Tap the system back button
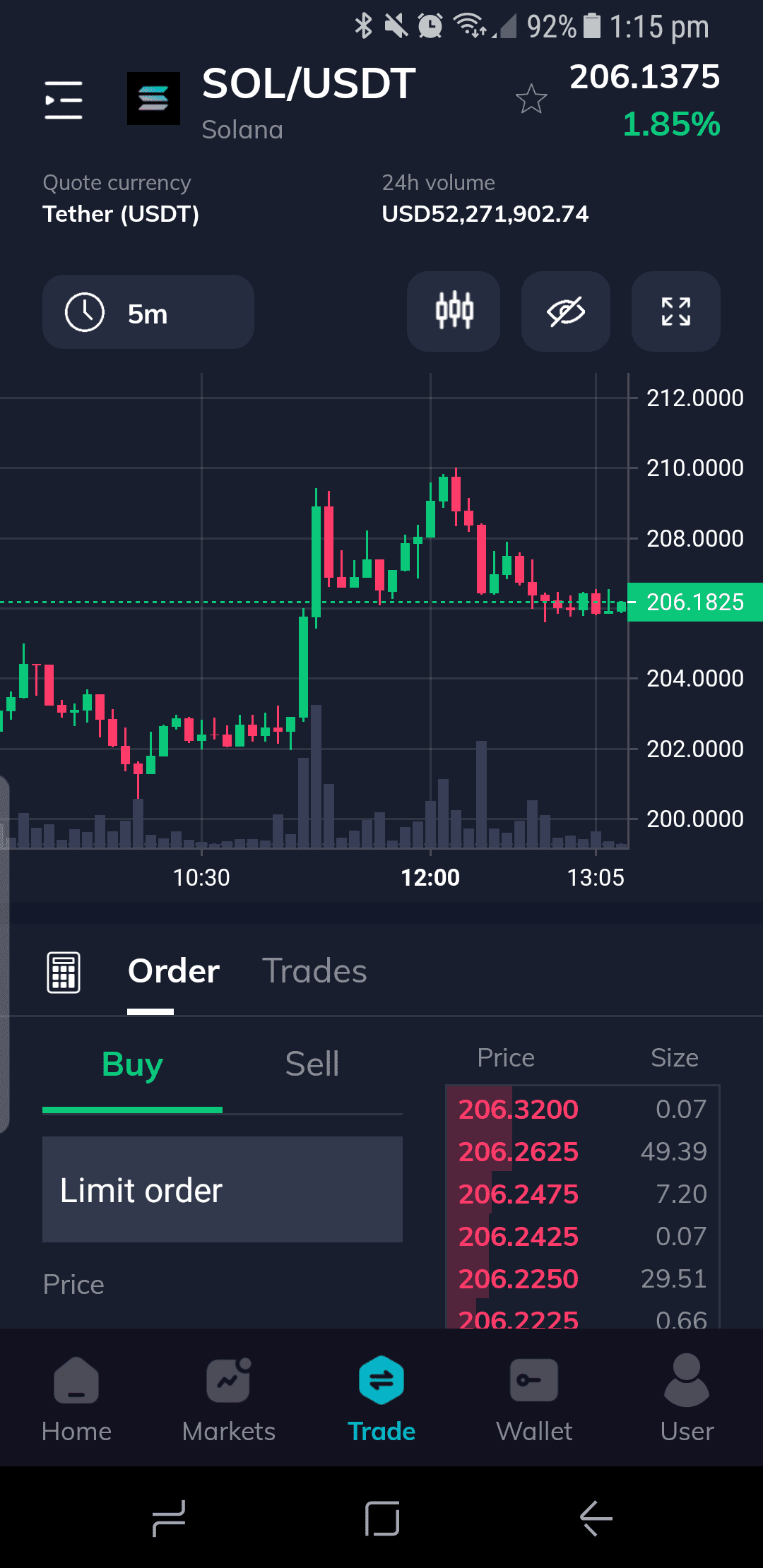This screenshot has height=1568, width=763. click(596, 1519)
